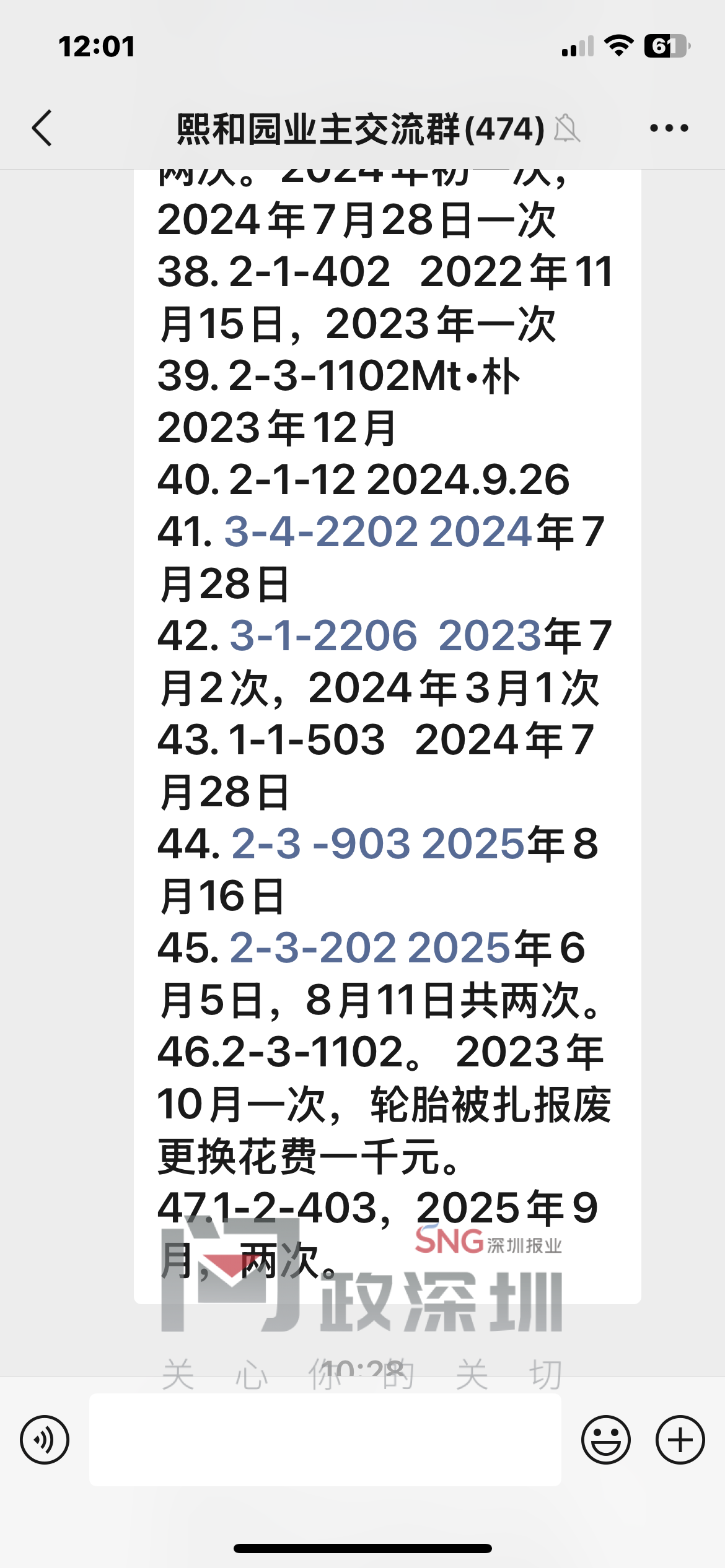Go back to the chat list

click(x=42, y=128)
